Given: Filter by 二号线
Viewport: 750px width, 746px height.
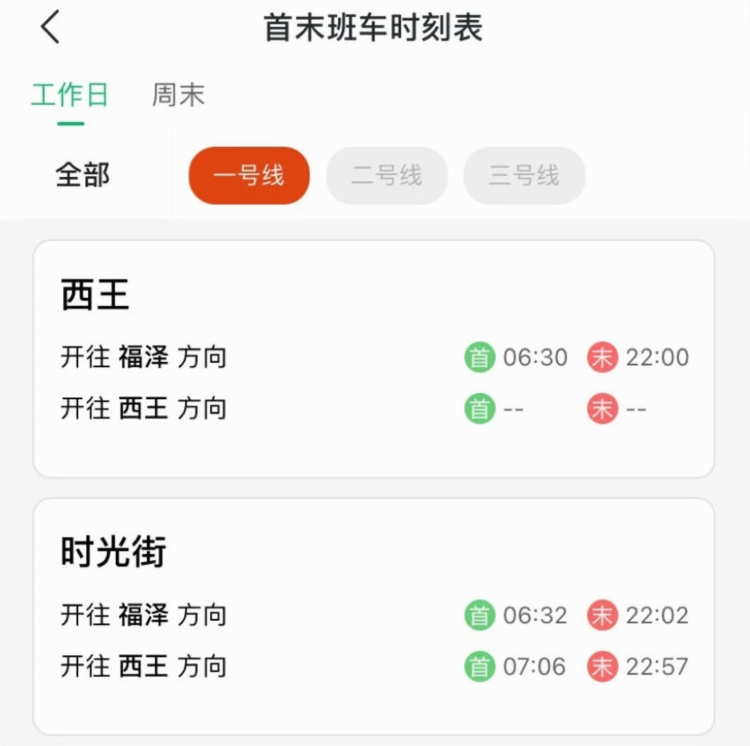Looking at the screenshot, I should click(x=386, y=176).
